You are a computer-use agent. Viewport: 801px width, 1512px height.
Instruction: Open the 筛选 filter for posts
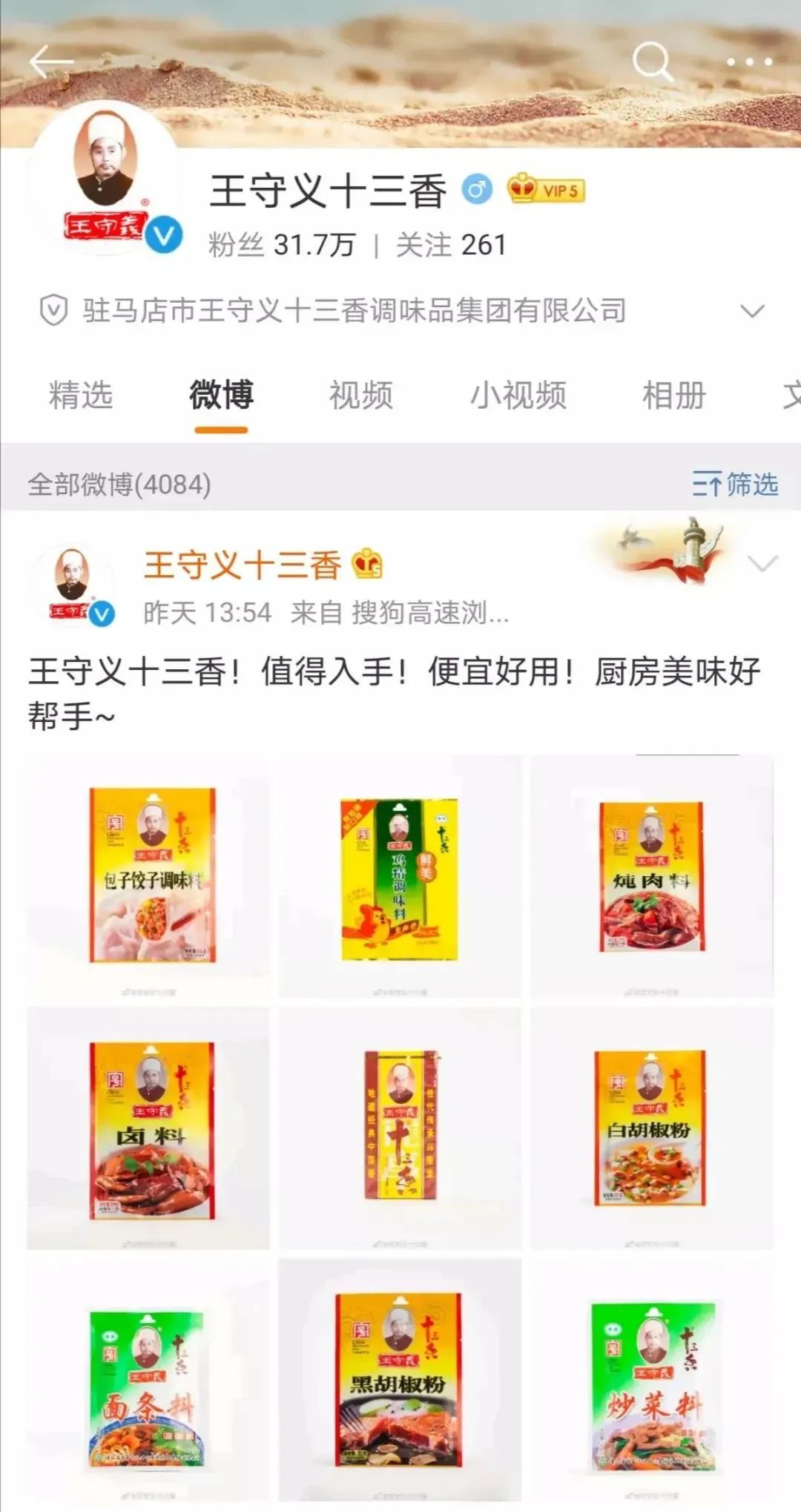[x=735, y=484]
